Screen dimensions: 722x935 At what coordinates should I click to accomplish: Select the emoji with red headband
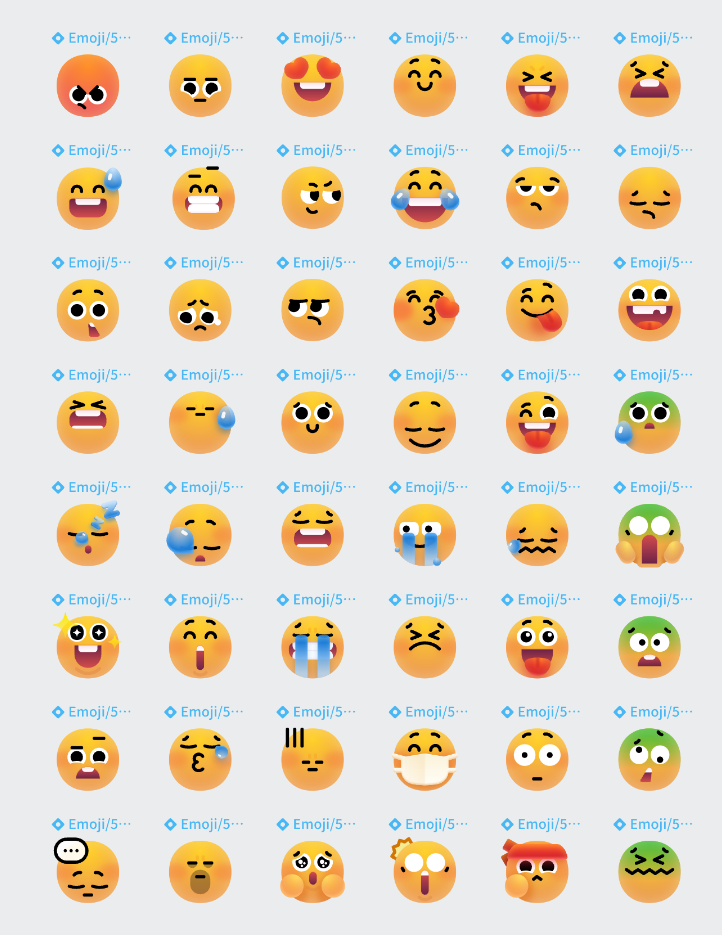tap(537, 871)
